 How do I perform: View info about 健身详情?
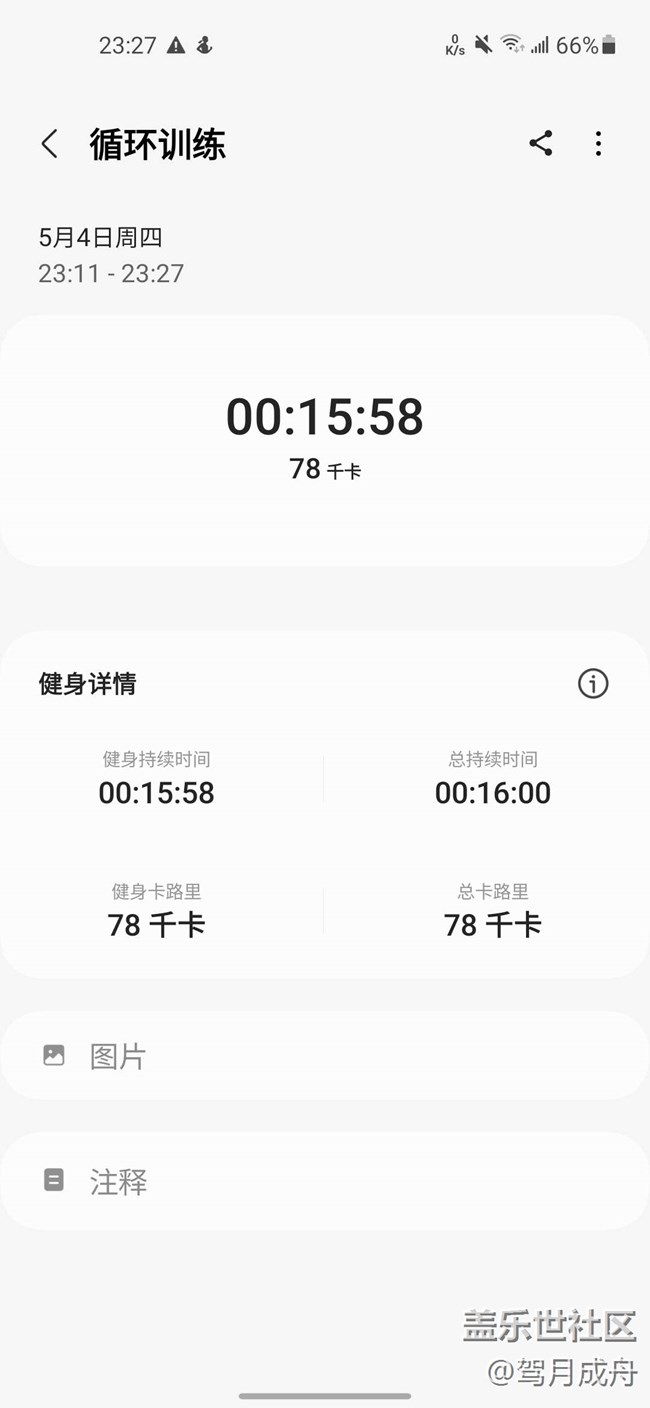[593, 684]
